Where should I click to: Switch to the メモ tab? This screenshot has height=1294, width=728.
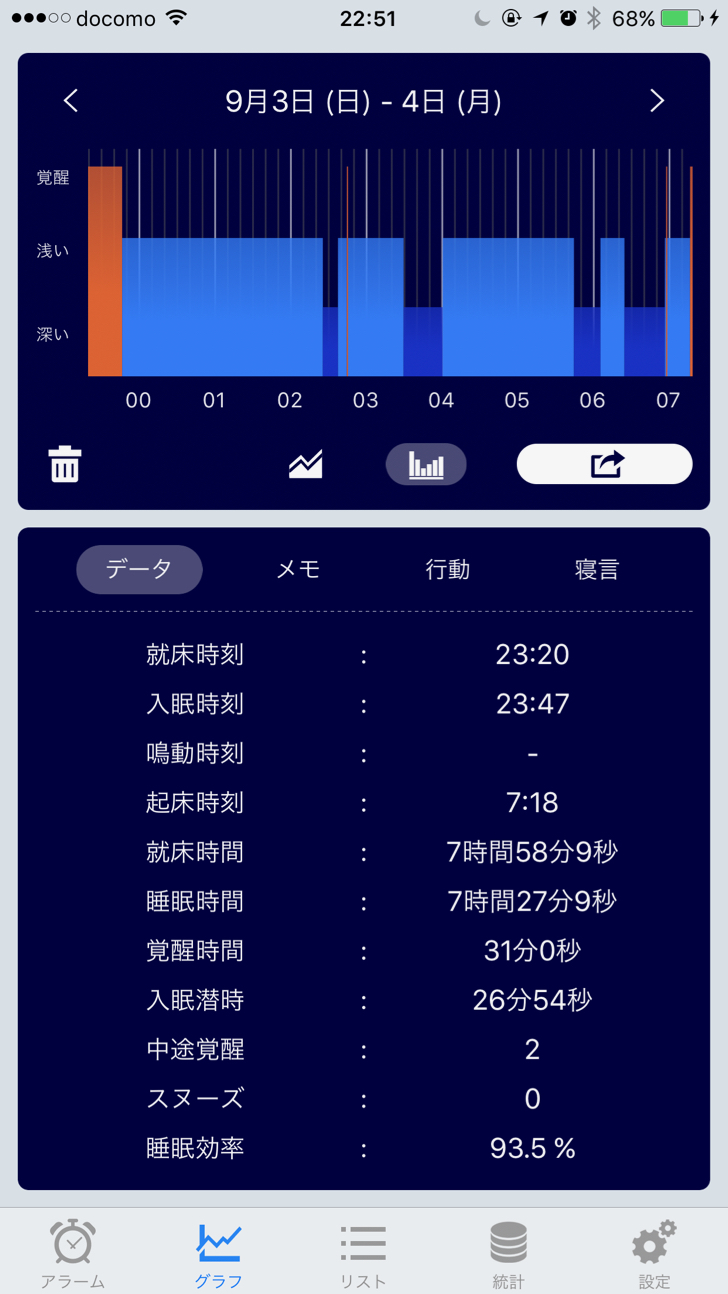point(298,569)
